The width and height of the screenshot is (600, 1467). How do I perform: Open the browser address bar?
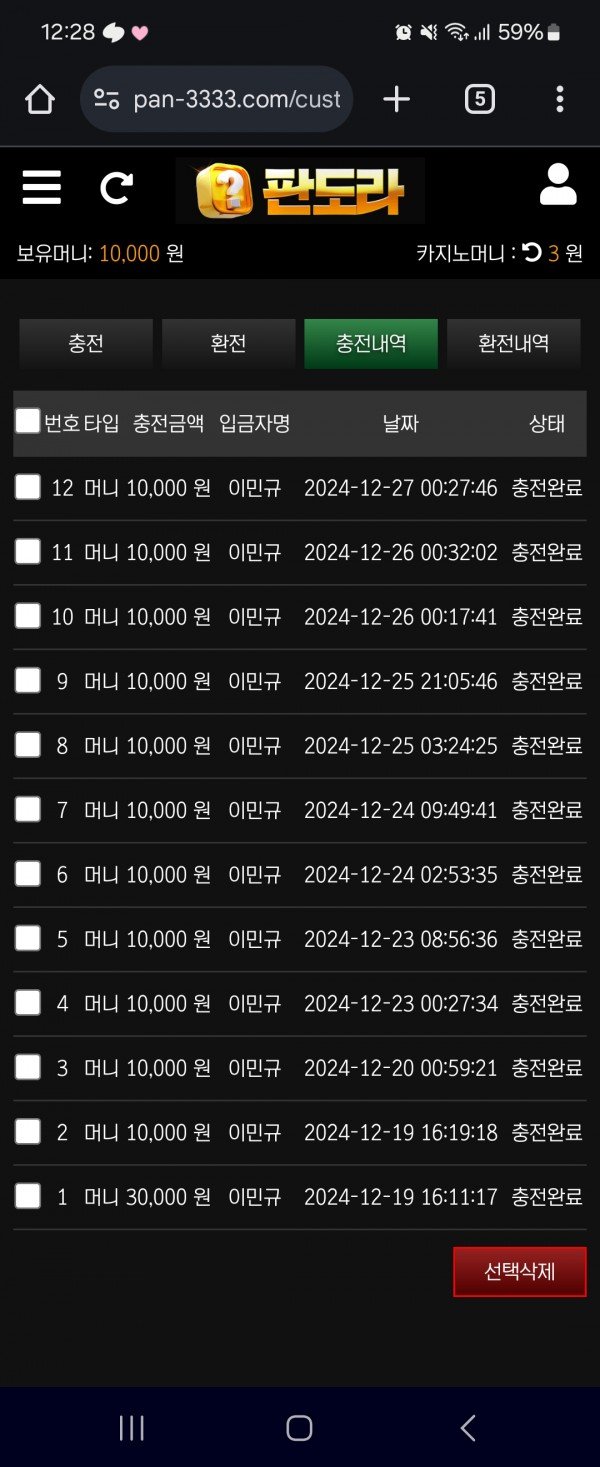click(x=236, y=99)
